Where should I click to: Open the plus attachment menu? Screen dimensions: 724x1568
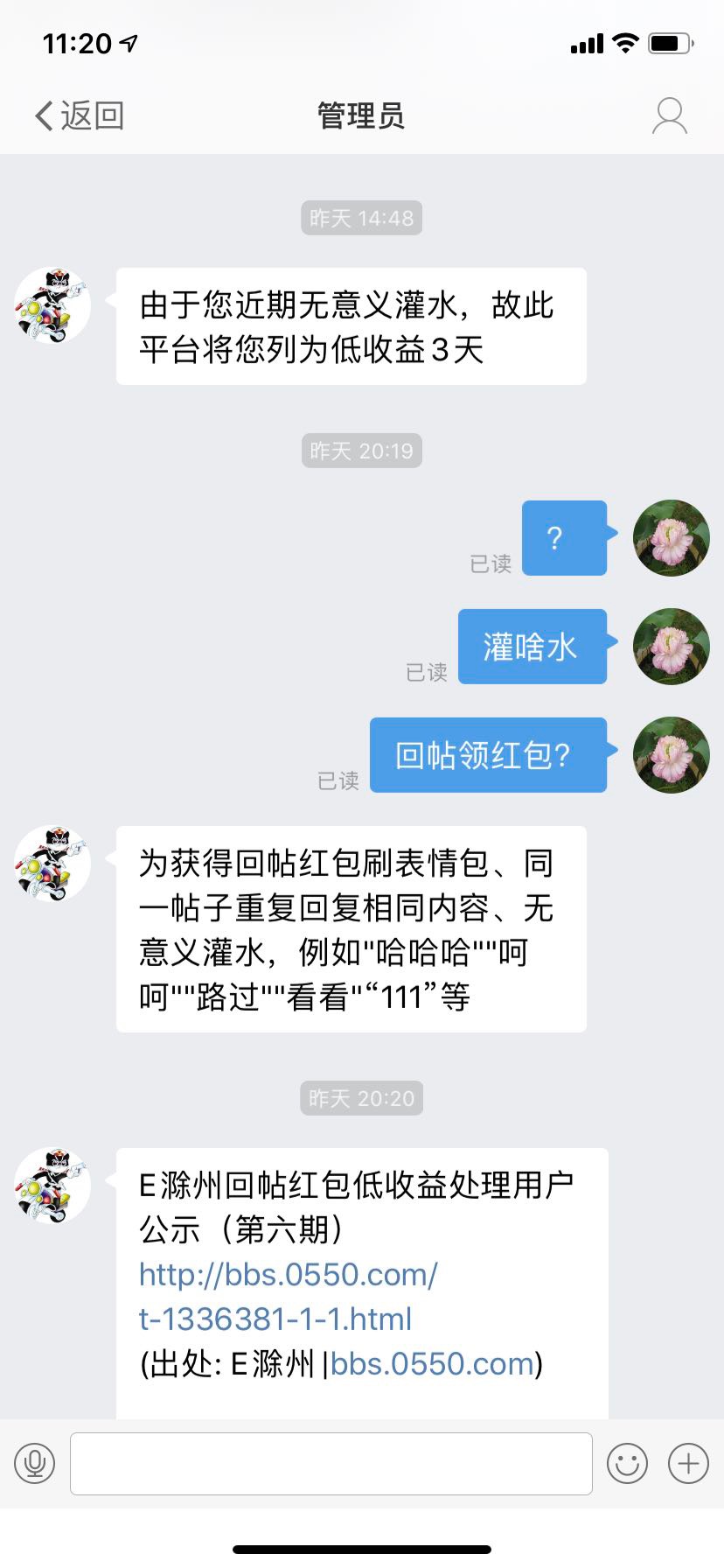point(688,1463)
